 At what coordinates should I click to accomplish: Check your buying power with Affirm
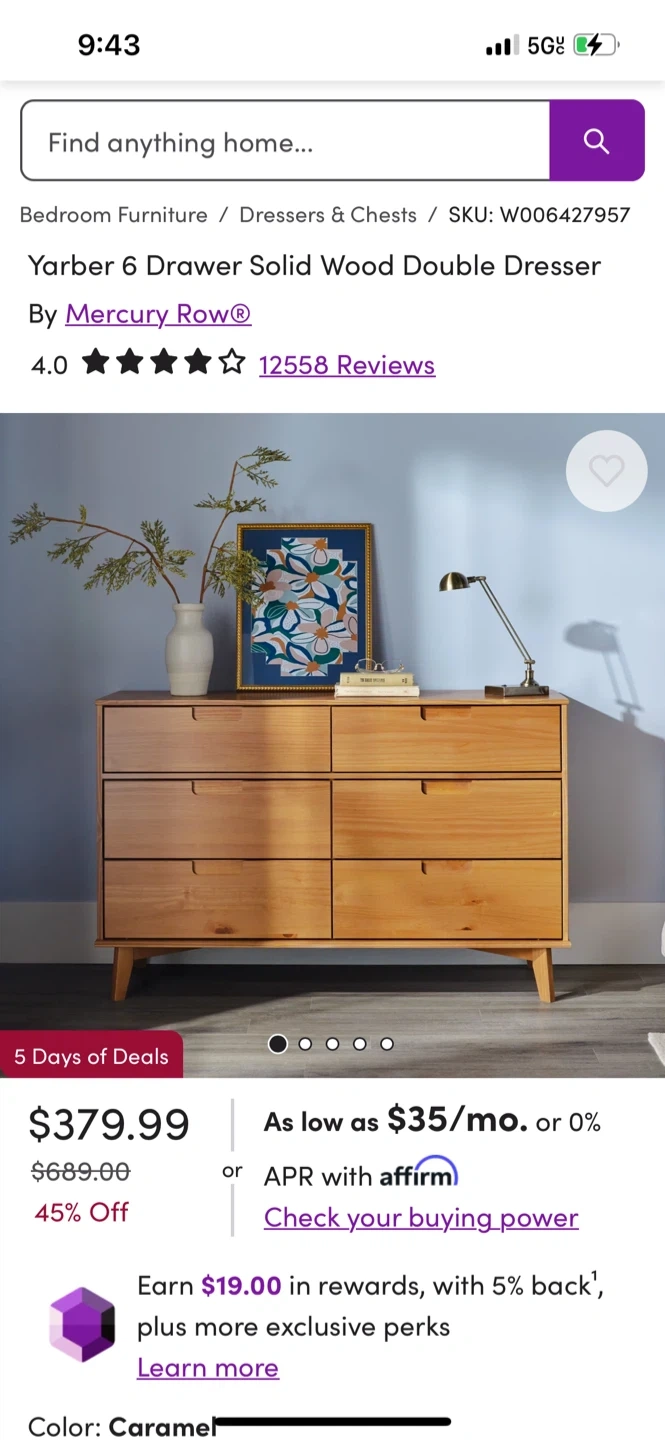click(421, 1218)
